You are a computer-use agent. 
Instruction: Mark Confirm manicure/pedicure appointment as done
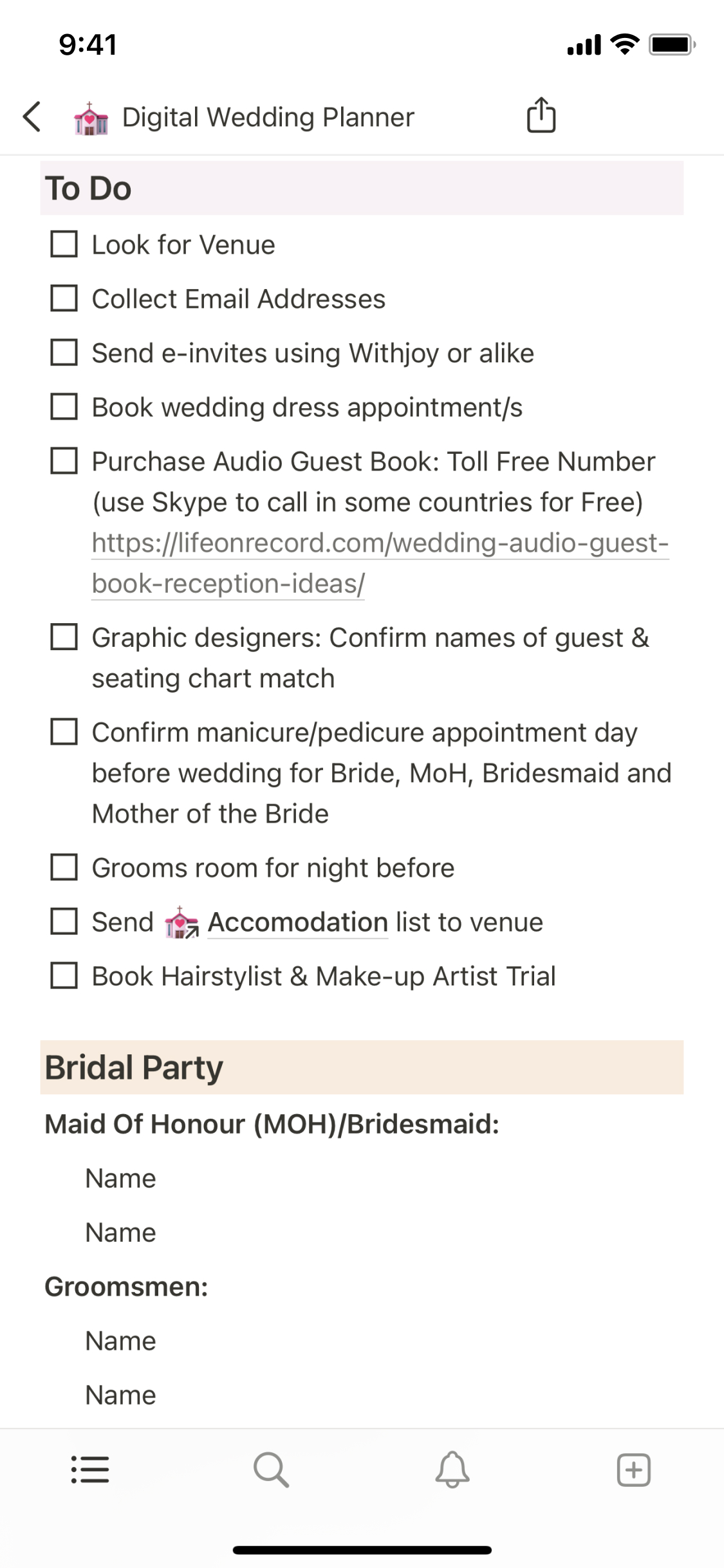pos(64,732)
